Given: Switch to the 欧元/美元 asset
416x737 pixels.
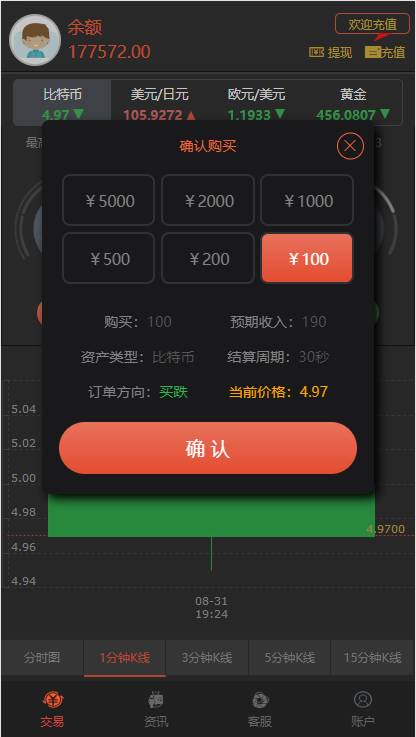Looking at the screenshot, I should coord(257,103).
